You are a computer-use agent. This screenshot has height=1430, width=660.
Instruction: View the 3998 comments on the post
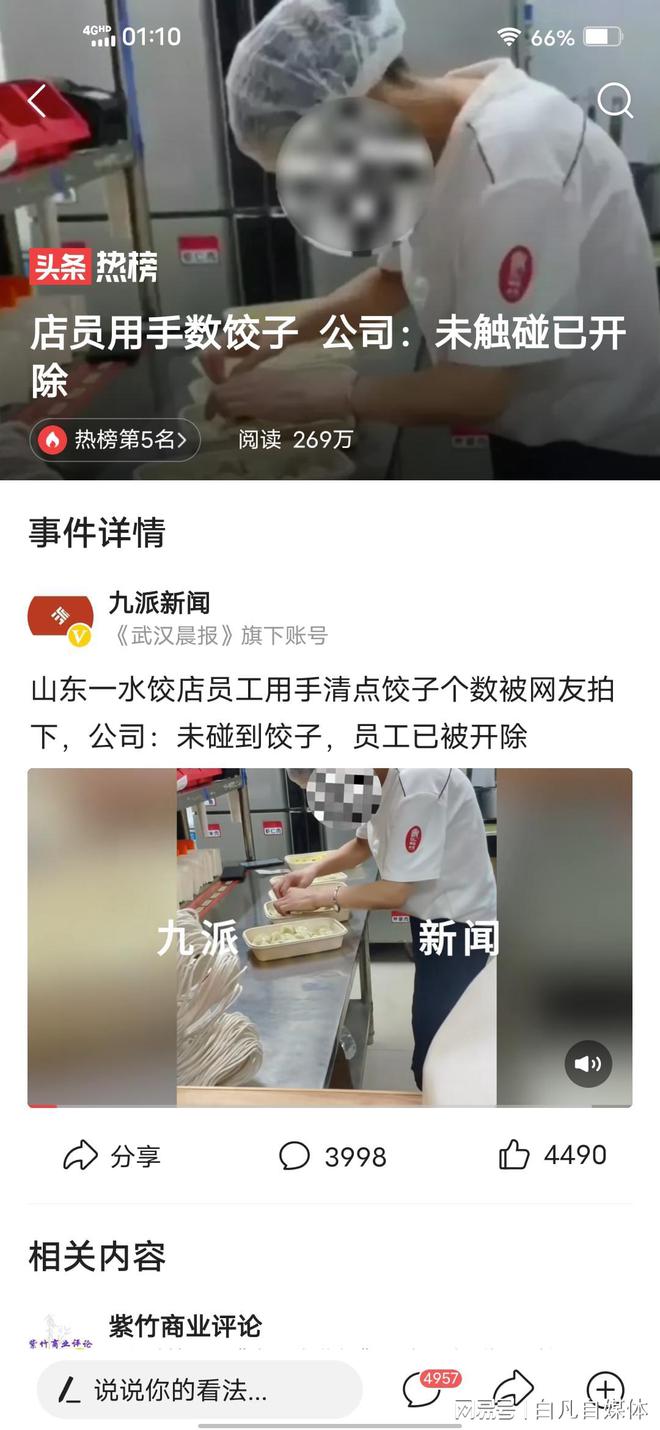pos(332,1156)
